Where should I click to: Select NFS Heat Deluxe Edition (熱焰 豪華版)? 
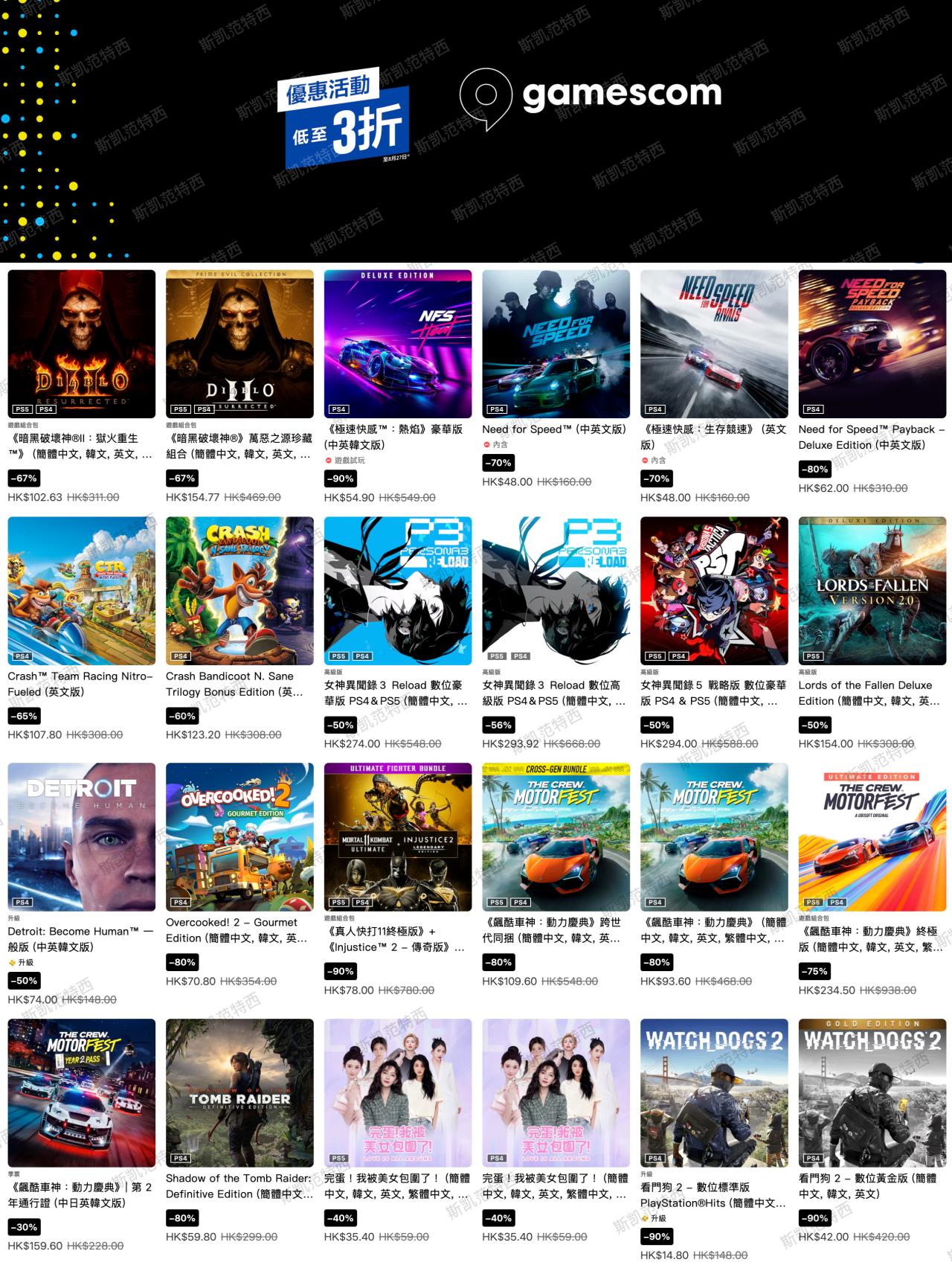398,344
